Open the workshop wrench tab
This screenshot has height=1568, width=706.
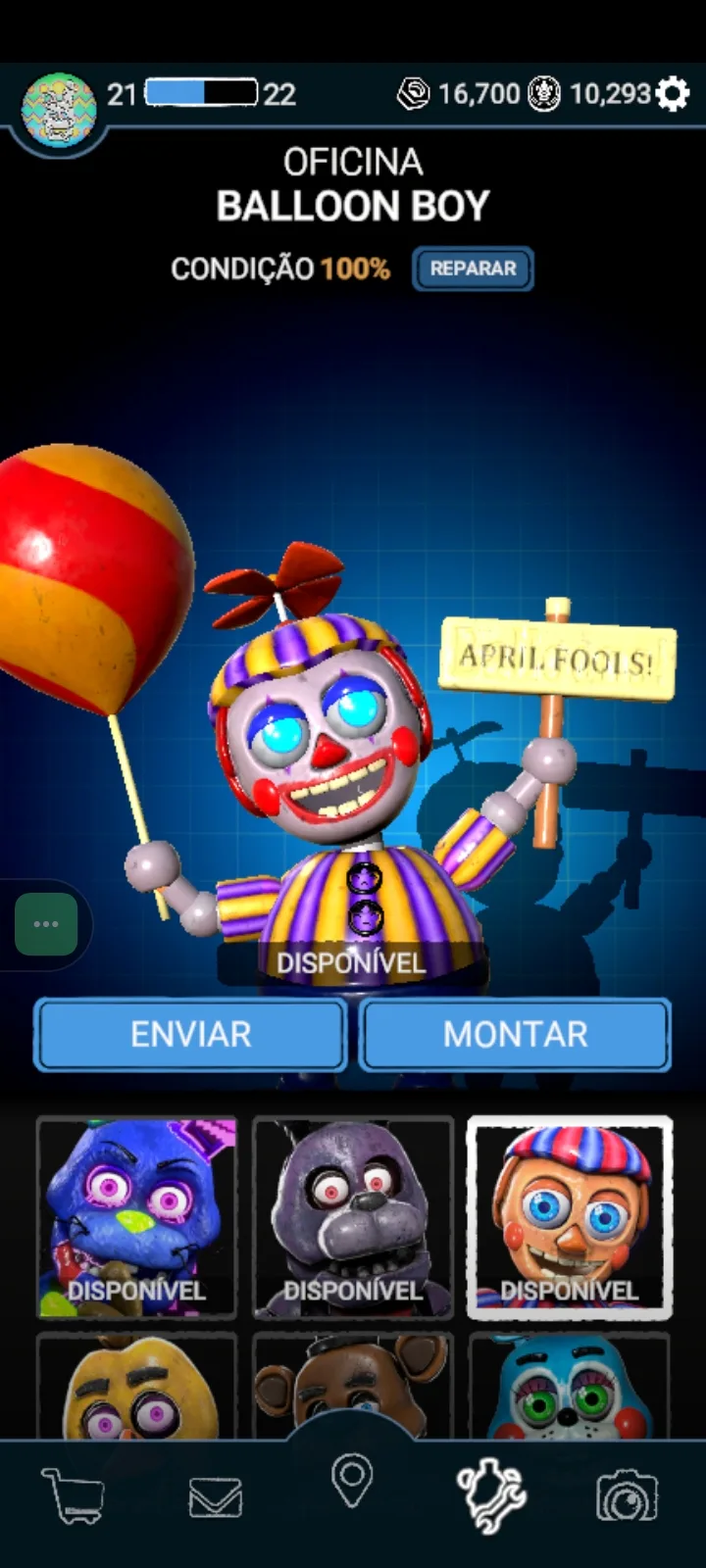(x=492, y=1496)
